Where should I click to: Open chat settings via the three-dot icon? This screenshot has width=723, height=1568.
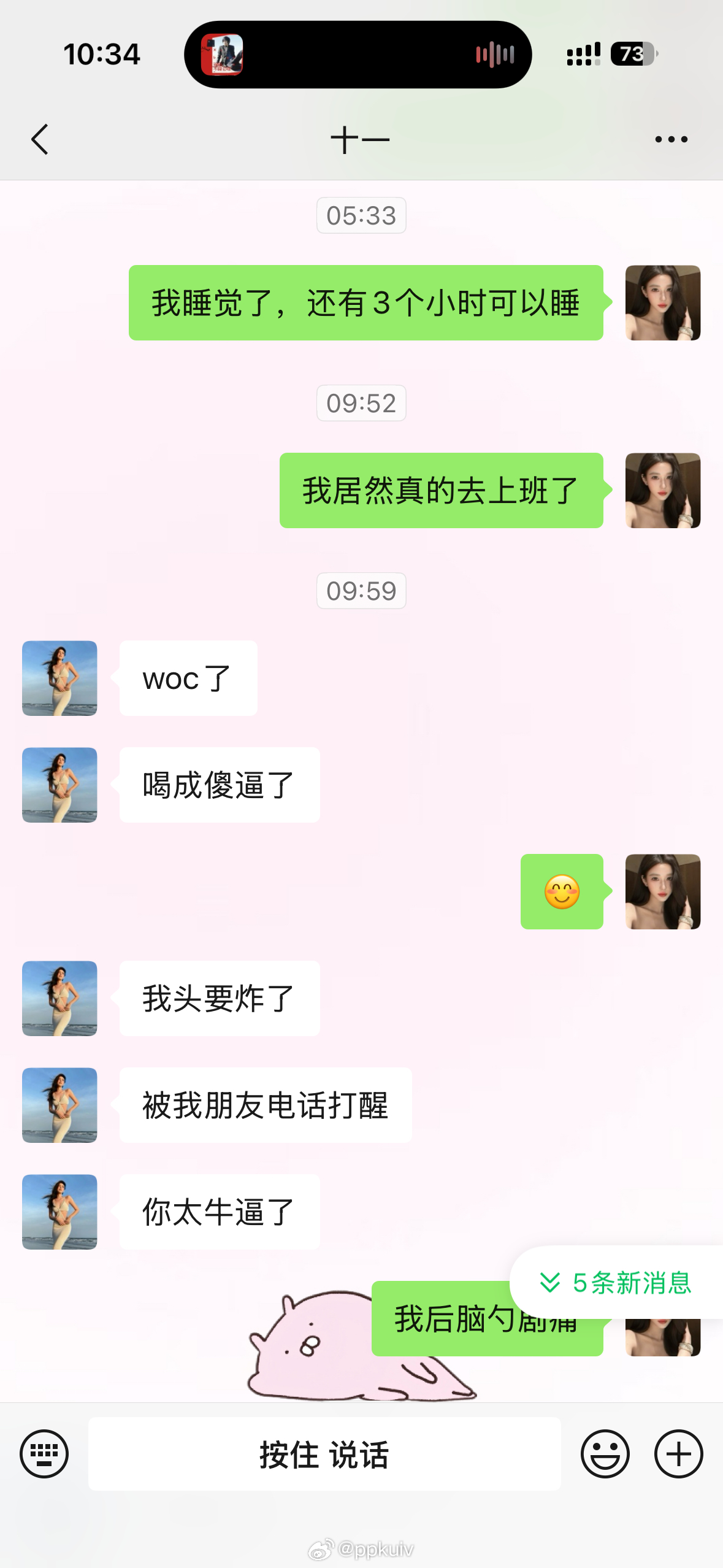pos(668,139)
